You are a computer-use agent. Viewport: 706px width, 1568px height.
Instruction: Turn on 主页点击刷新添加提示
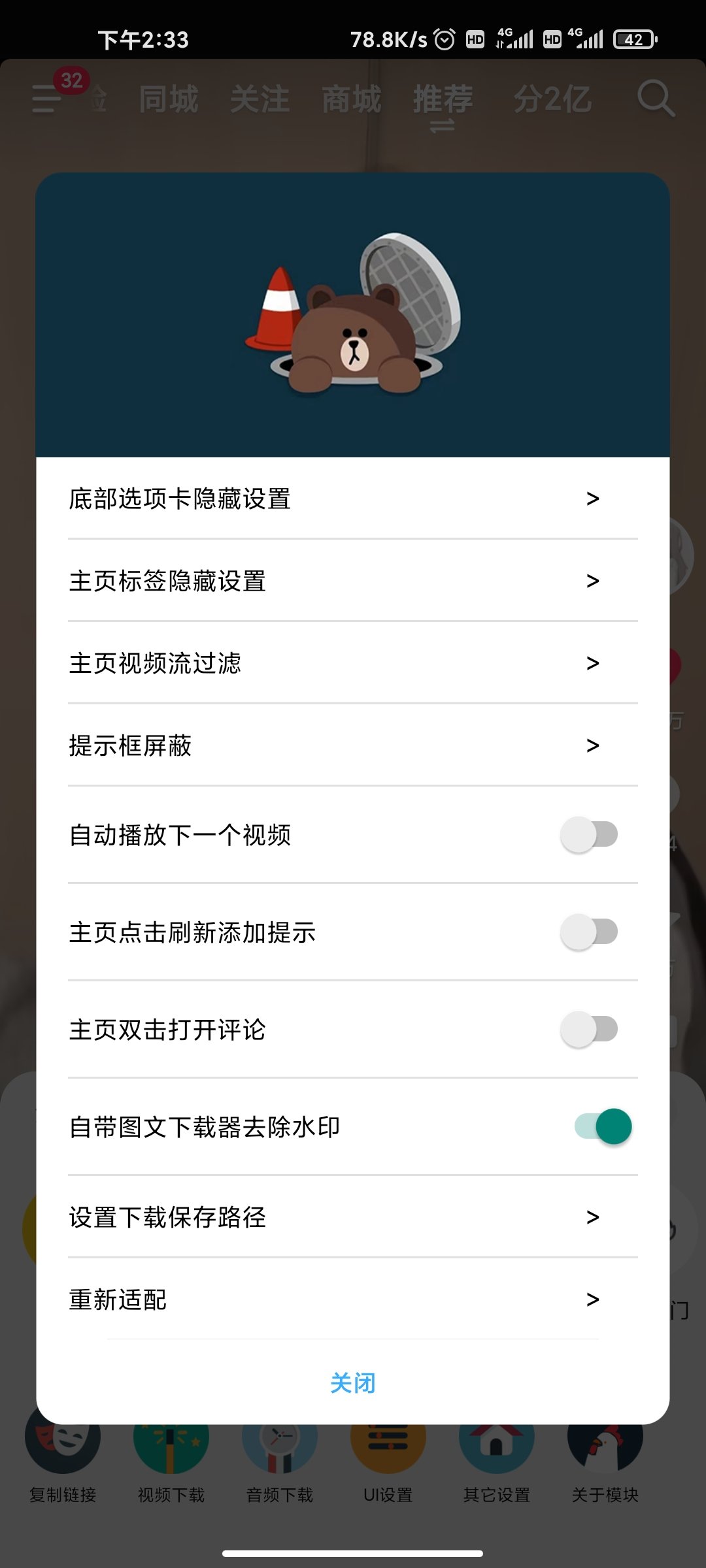tap(589, 932)
